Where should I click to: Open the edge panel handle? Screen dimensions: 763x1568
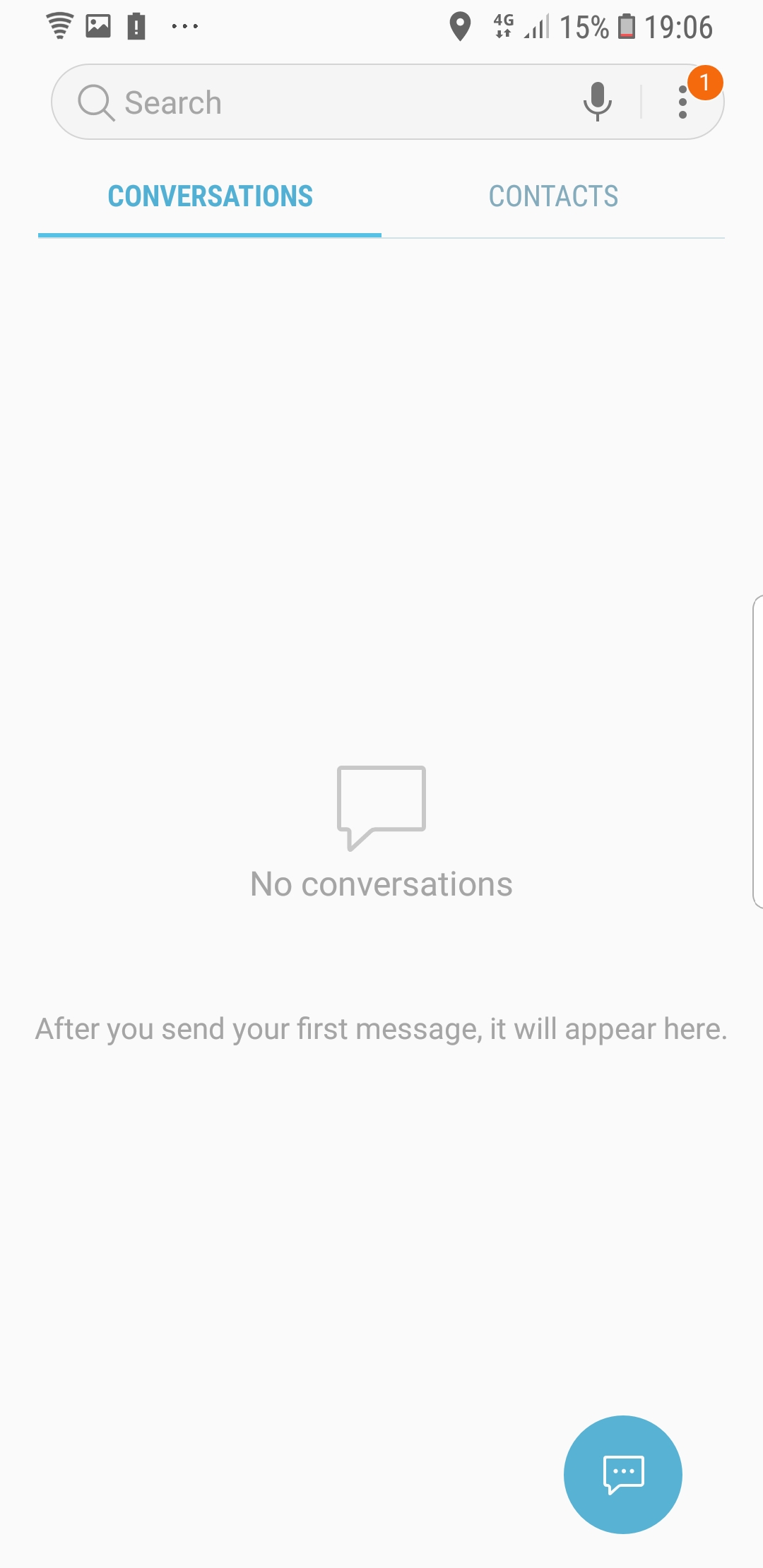(757, 752)
